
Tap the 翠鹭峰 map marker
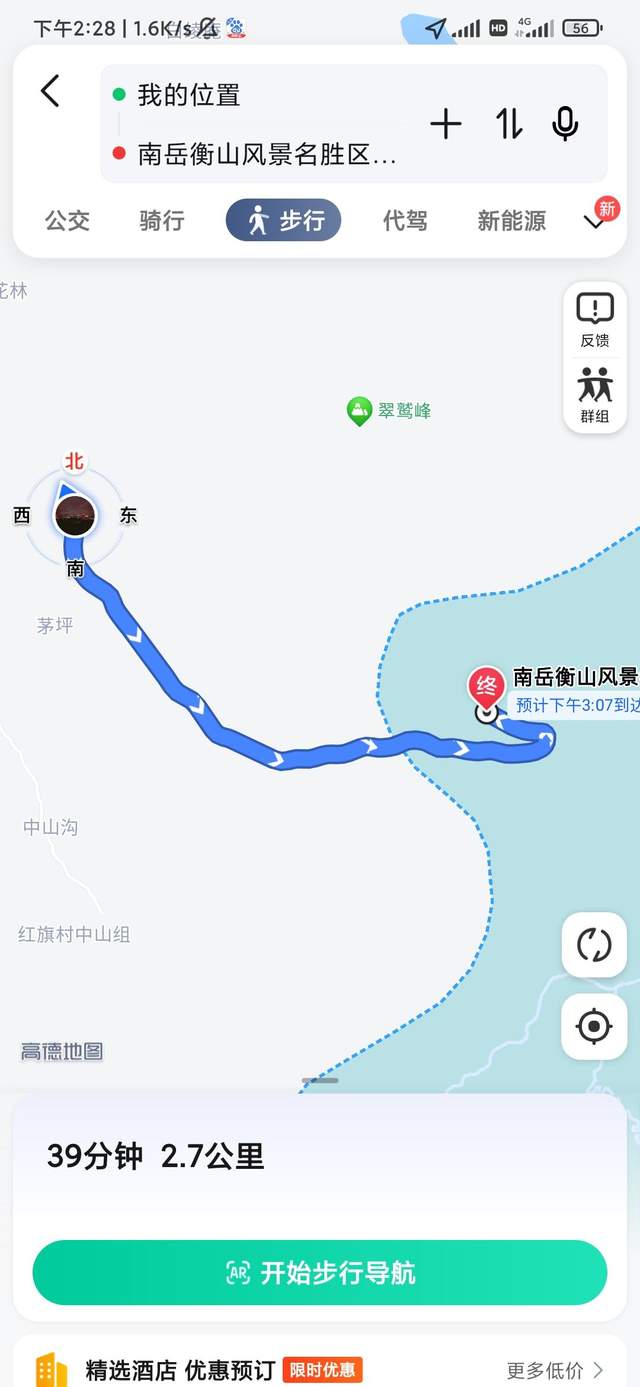[360, 410]
